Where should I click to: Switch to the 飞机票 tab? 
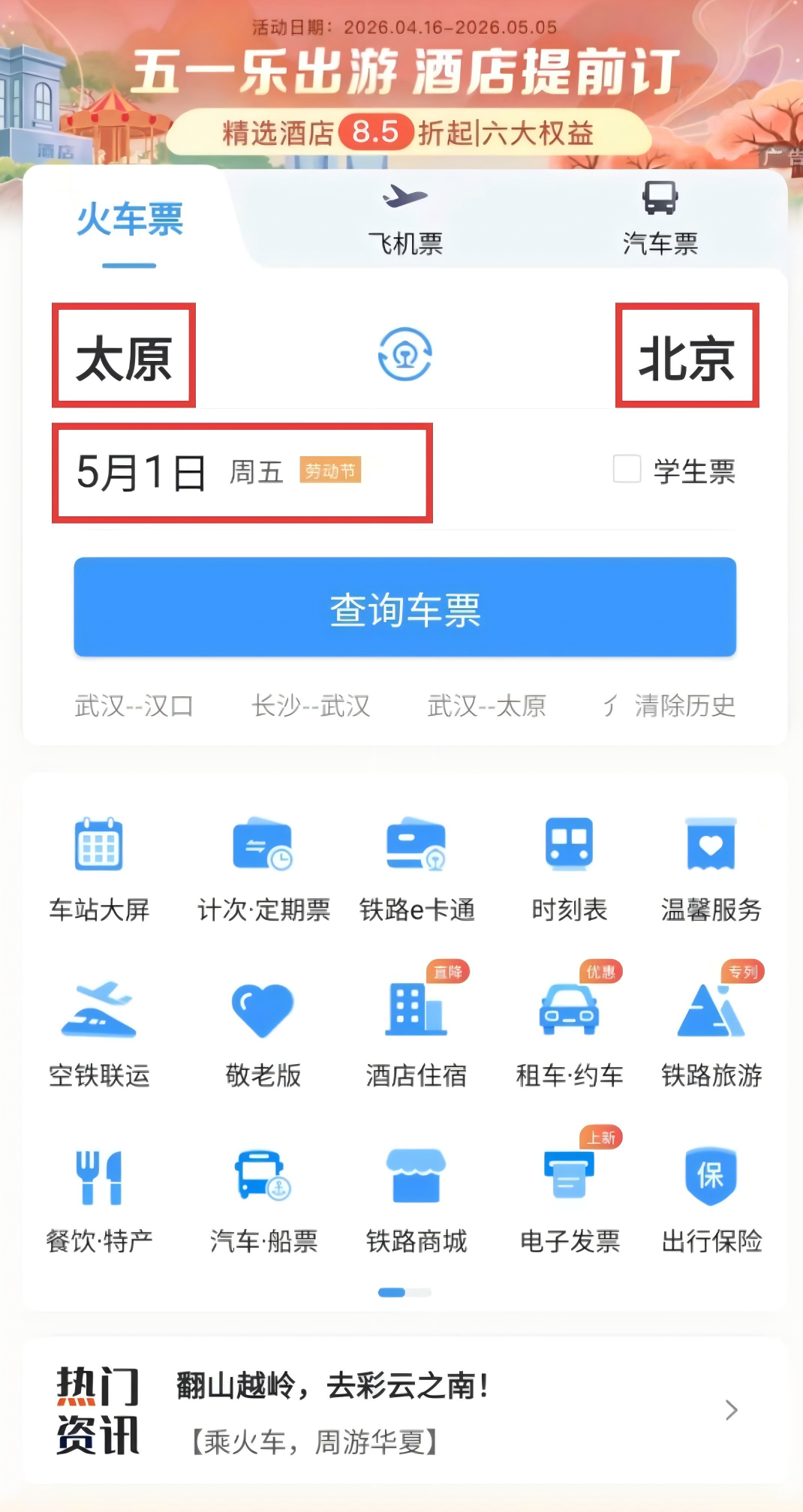pyautogui.click(x=405, y=219)
